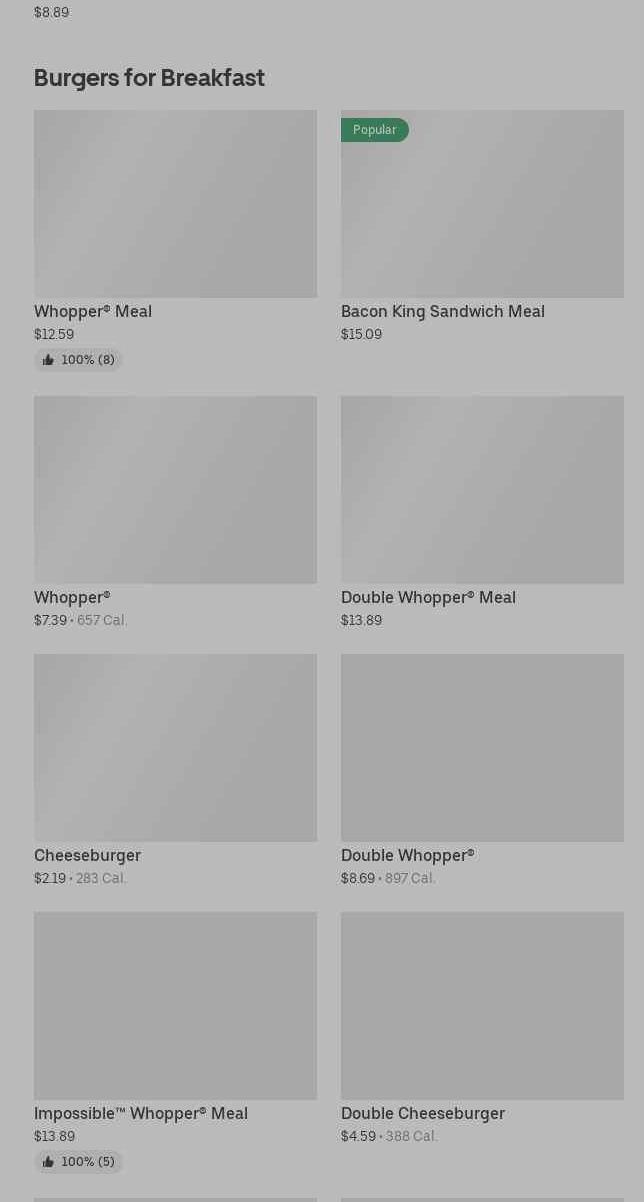Screen dimensions: 644x1202
Task: Open the Double Cheeseburger item
Action: point(482,1006)
